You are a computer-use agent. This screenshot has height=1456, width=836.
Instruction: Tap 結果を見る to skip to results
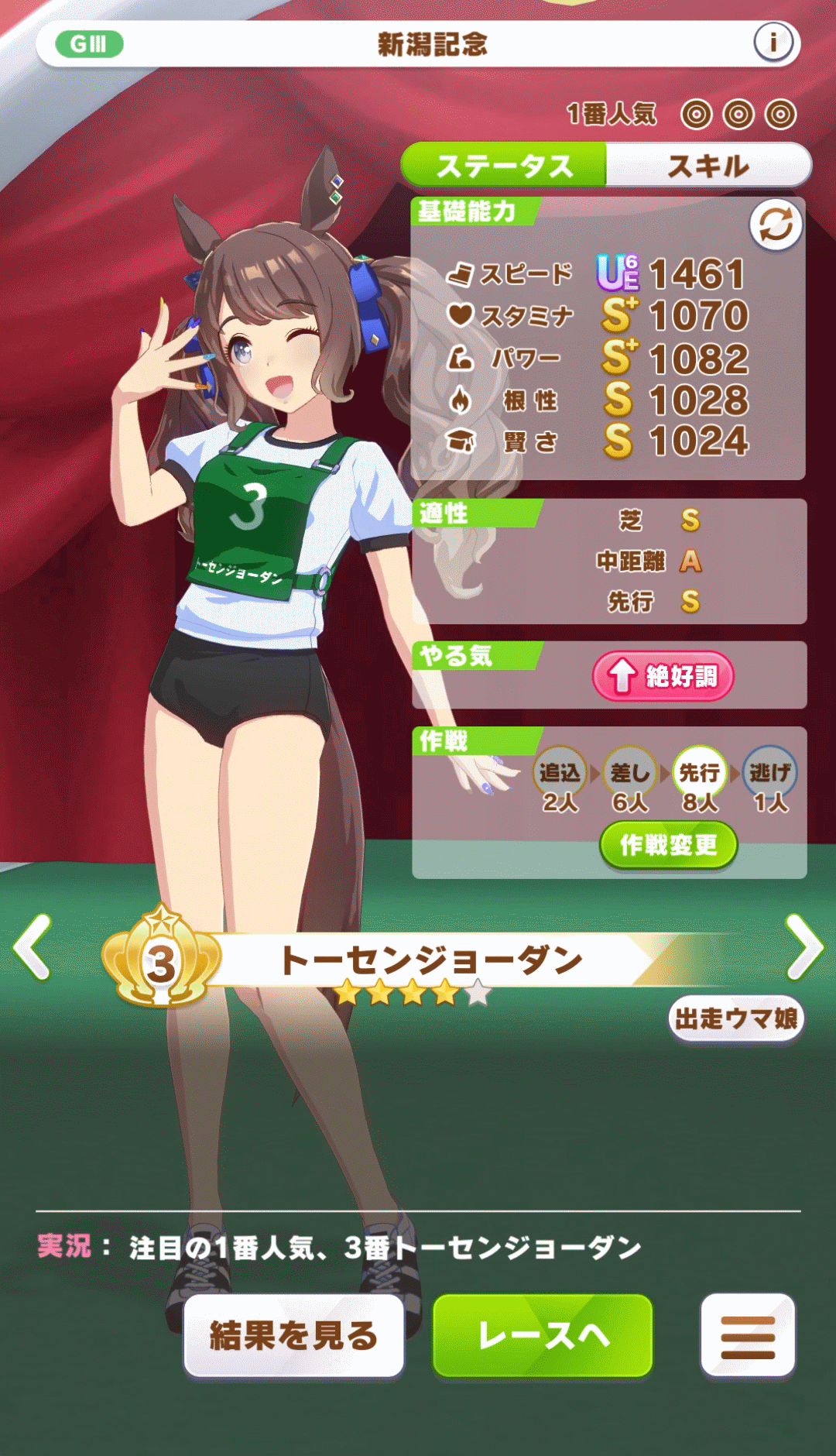tap(294, 1335)
